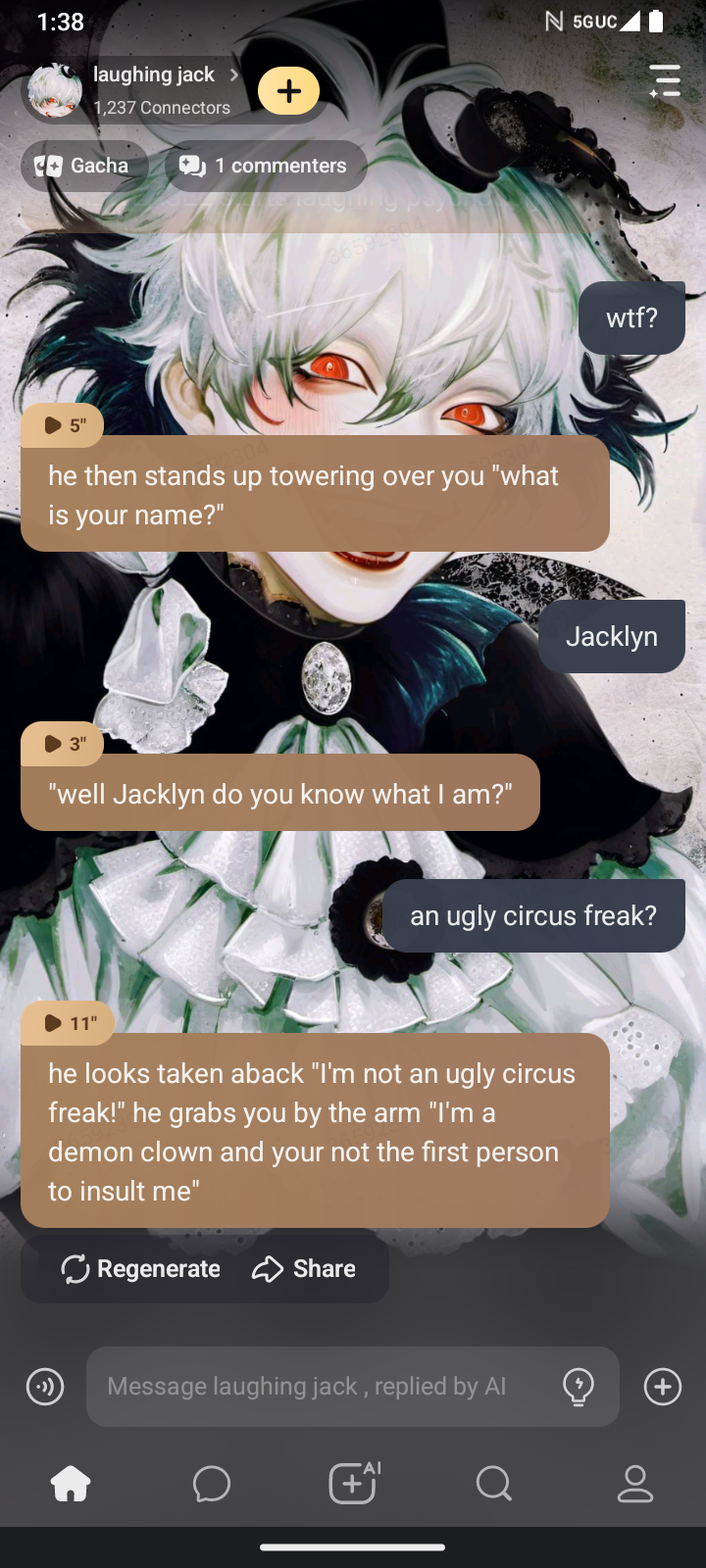Open the AI create tab

pos(353,1484)
